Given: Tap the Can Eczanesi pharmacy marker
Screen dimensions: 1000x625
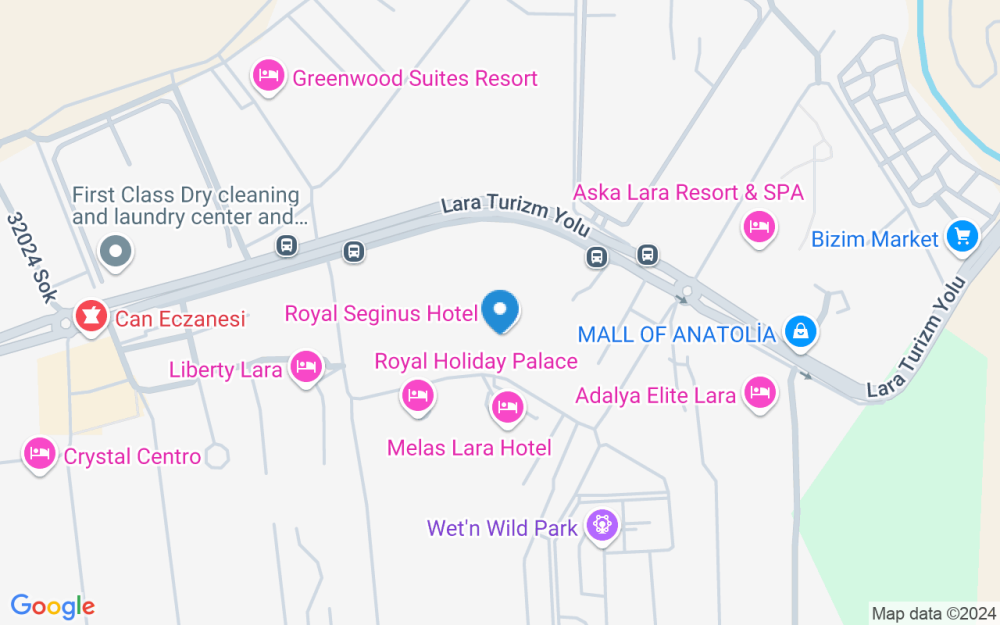Looking at the screenshot, I should click(x=91, y=318).
